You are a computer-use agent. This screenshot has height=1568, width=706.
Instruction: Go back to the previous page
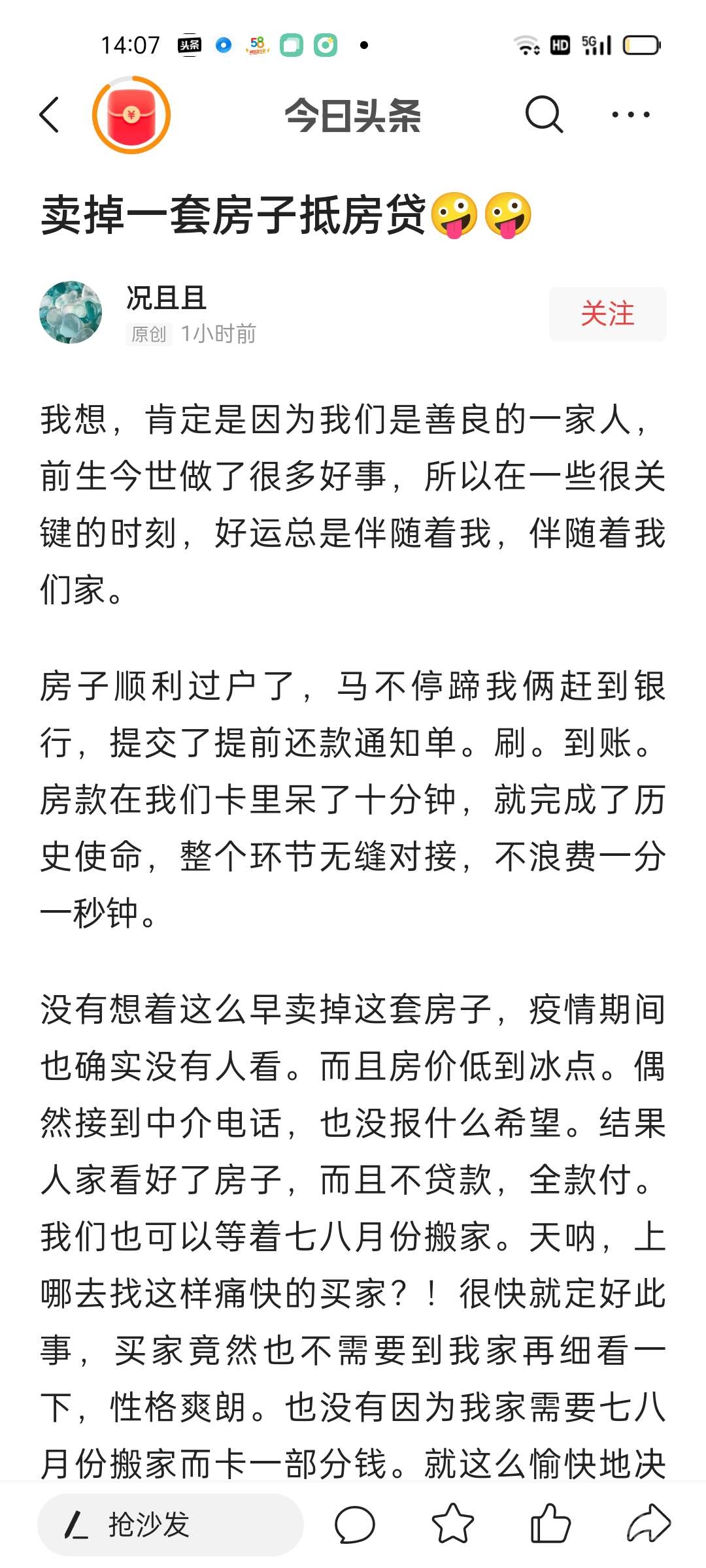(50, 115)
